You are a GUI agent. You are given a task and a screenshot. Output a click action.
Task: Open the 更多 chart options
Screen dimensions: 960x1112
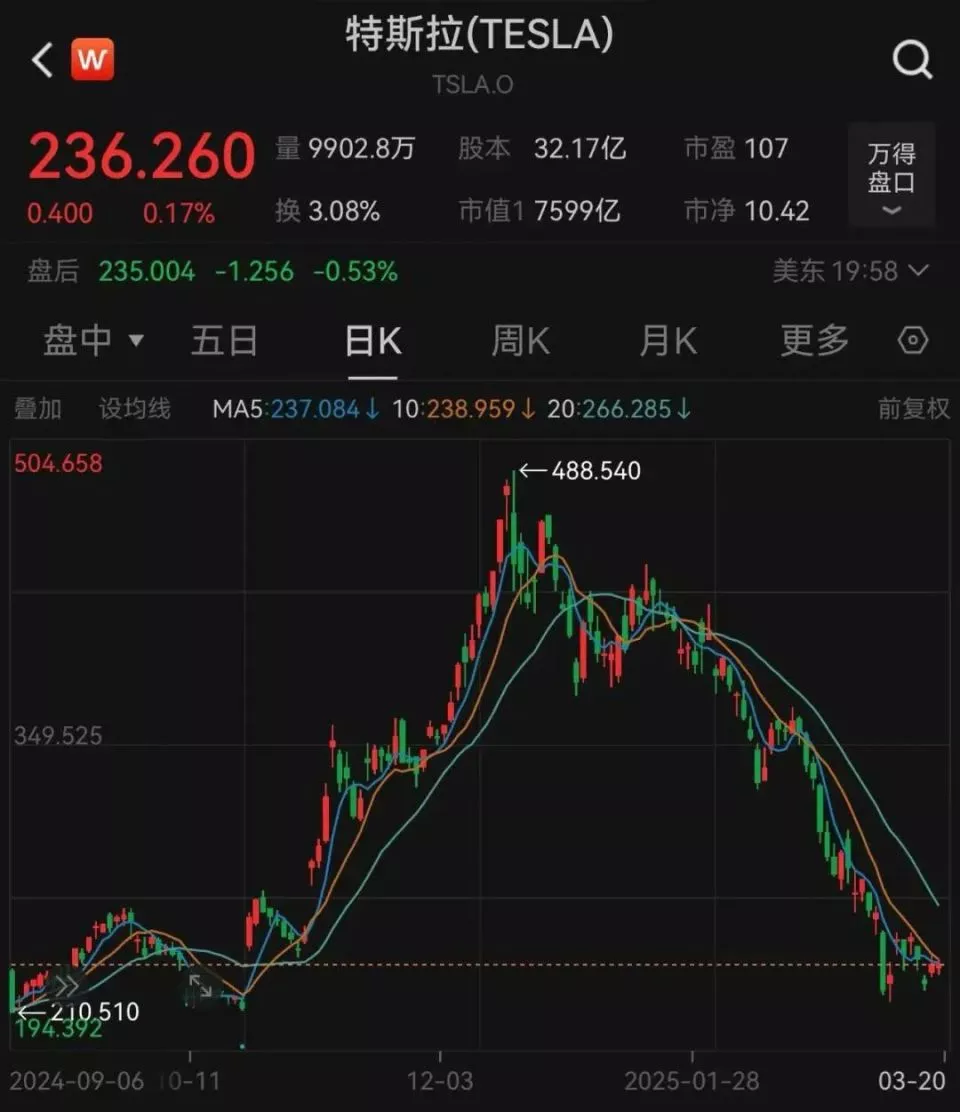[815, 341]
